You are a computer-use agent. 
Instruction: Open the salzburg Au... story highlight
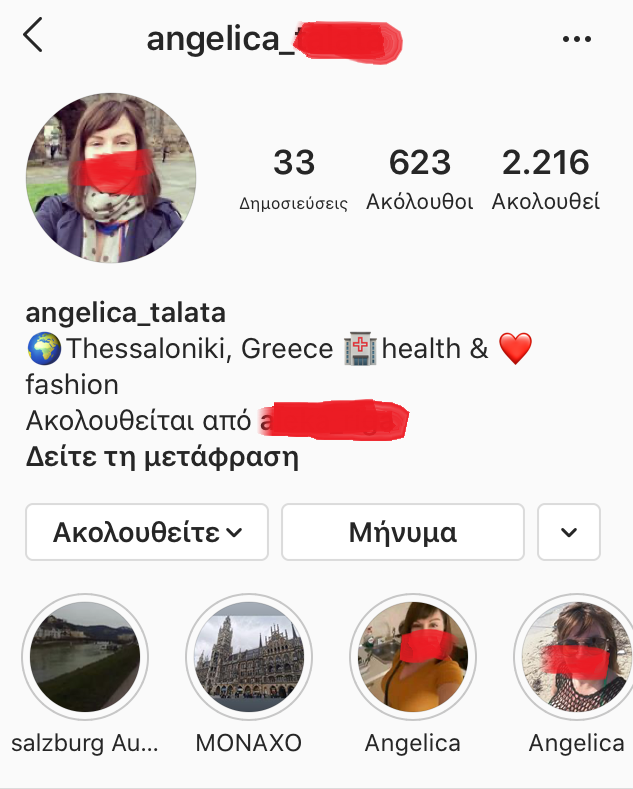[x=84, y=657]
